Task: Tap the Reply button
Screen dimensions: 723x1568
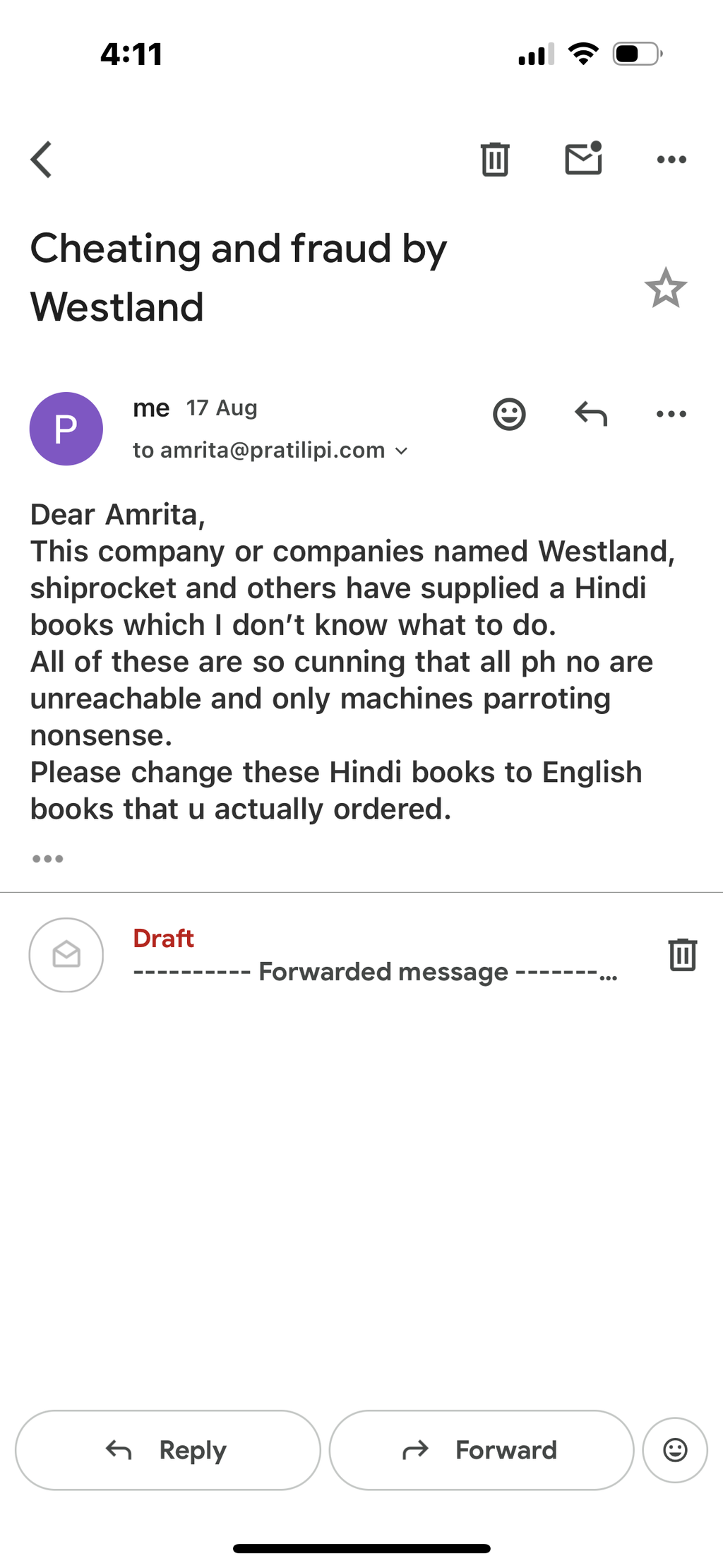Action: pyautogui.click(x=168, y=1450)
